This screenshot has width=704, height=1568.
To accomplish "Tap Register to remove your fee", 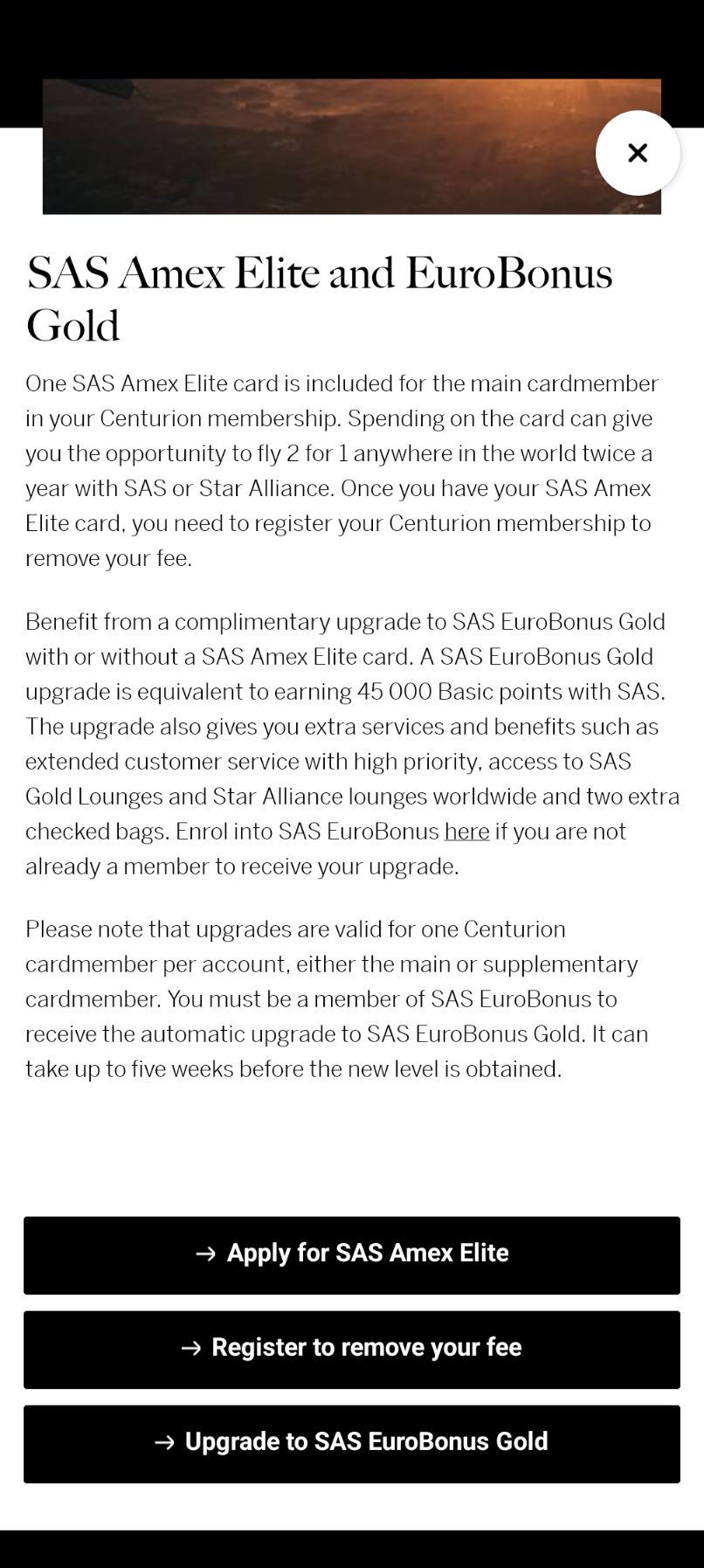I will pos(351,1349).
